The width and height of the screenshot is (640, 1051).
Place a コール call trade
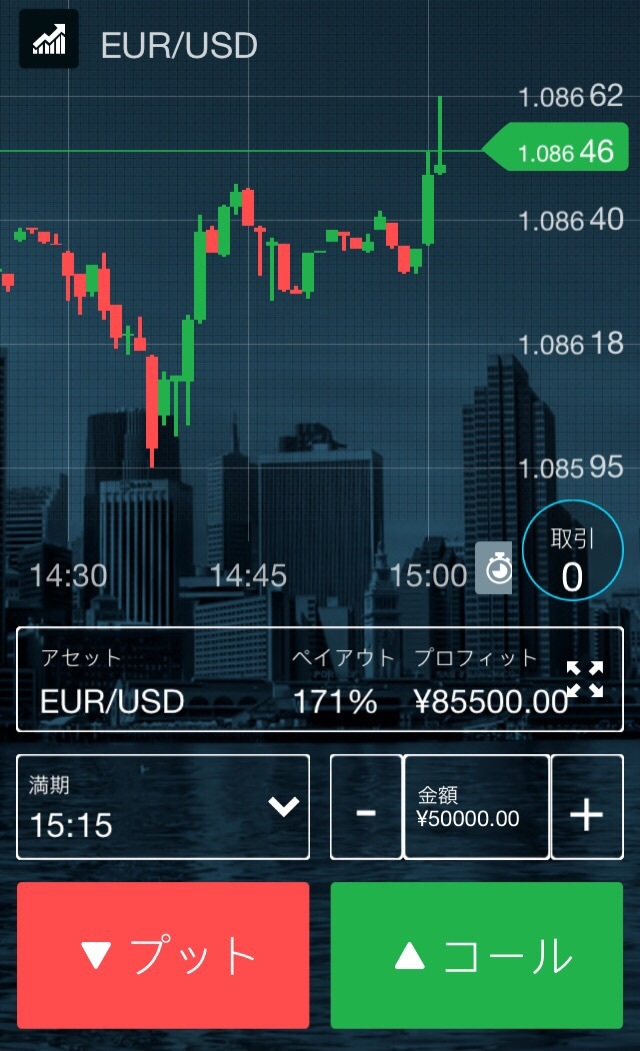pyautogui.click(x=476, y=955)
